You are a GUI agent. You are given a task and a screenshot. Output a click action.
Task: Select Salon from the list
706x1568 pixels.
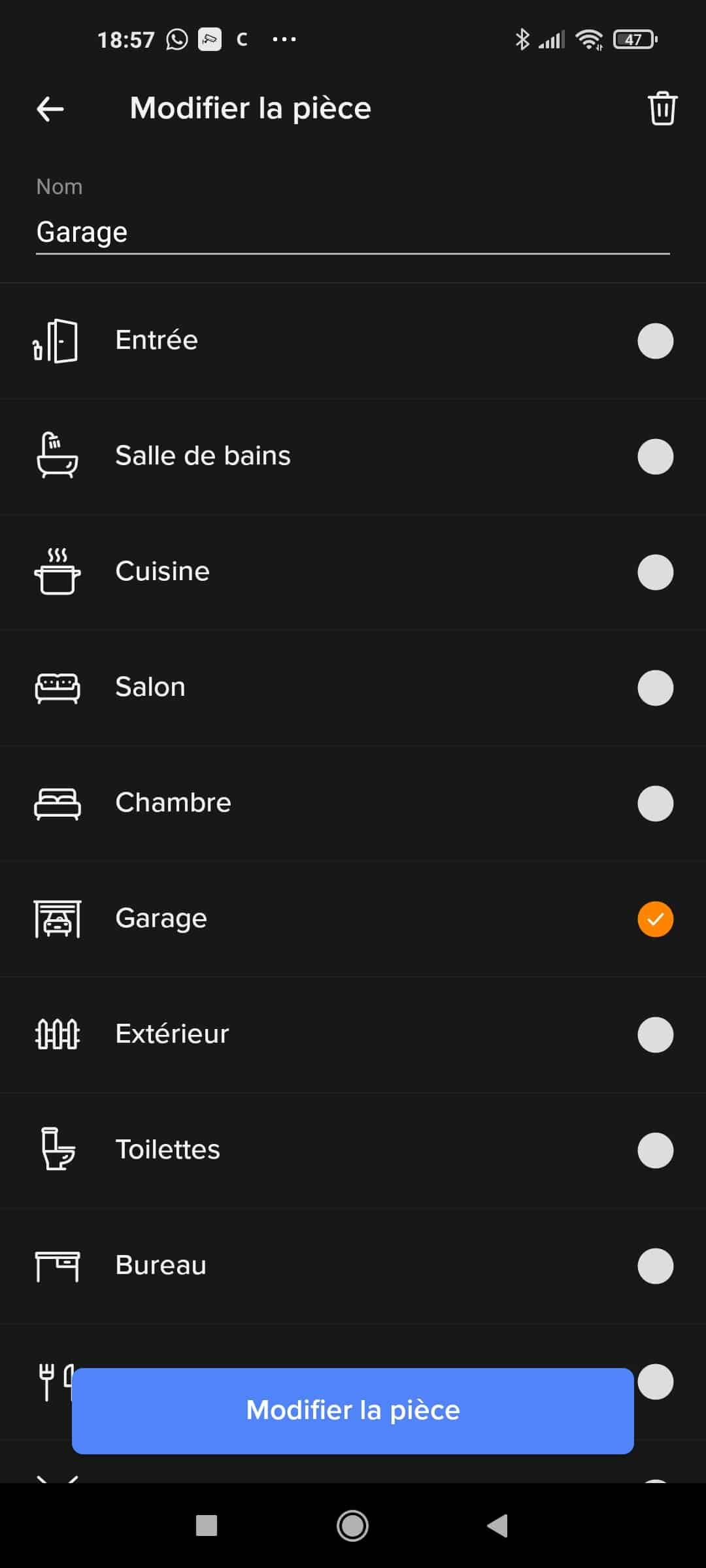pyautogui.click(x=353, y=687)
